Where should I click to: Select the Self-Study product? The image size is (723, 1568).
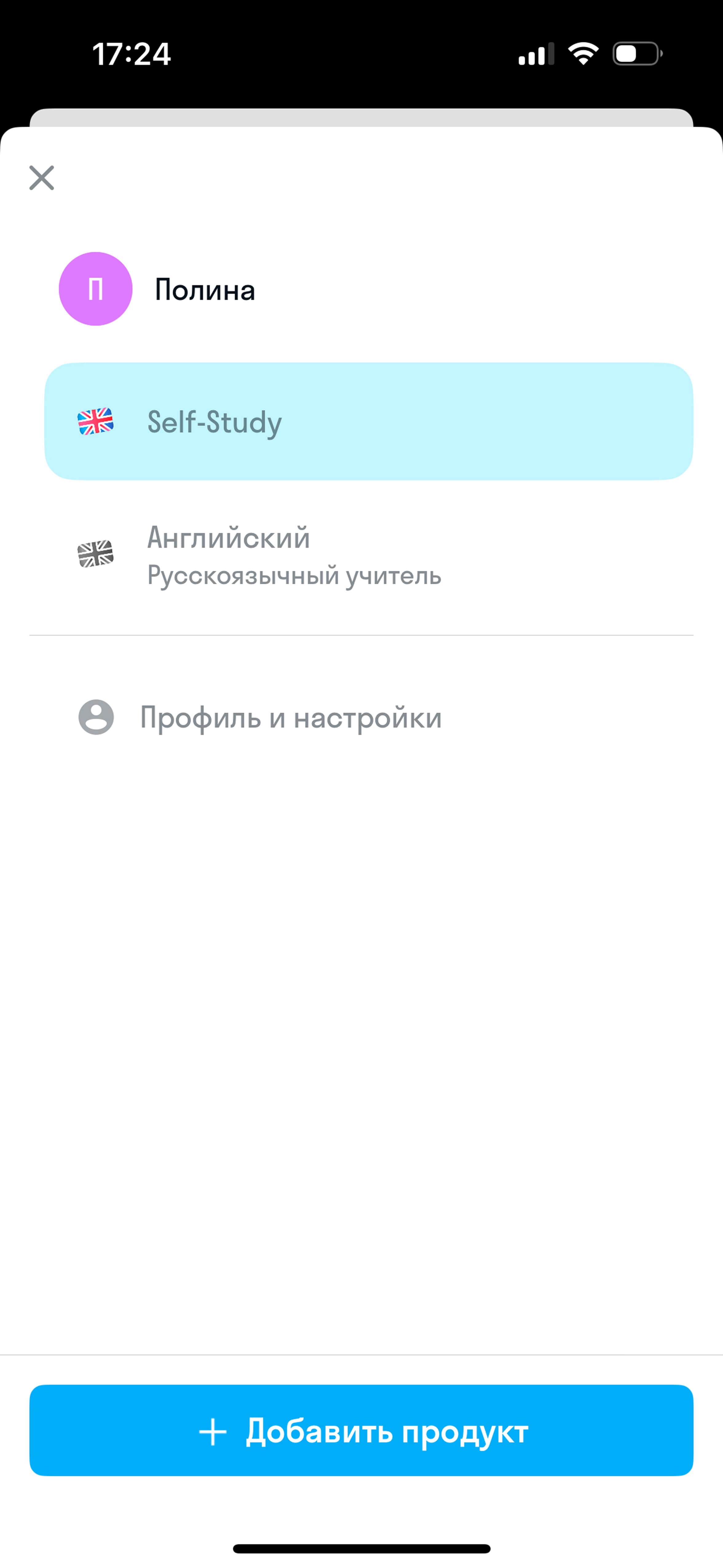[368, 421]
